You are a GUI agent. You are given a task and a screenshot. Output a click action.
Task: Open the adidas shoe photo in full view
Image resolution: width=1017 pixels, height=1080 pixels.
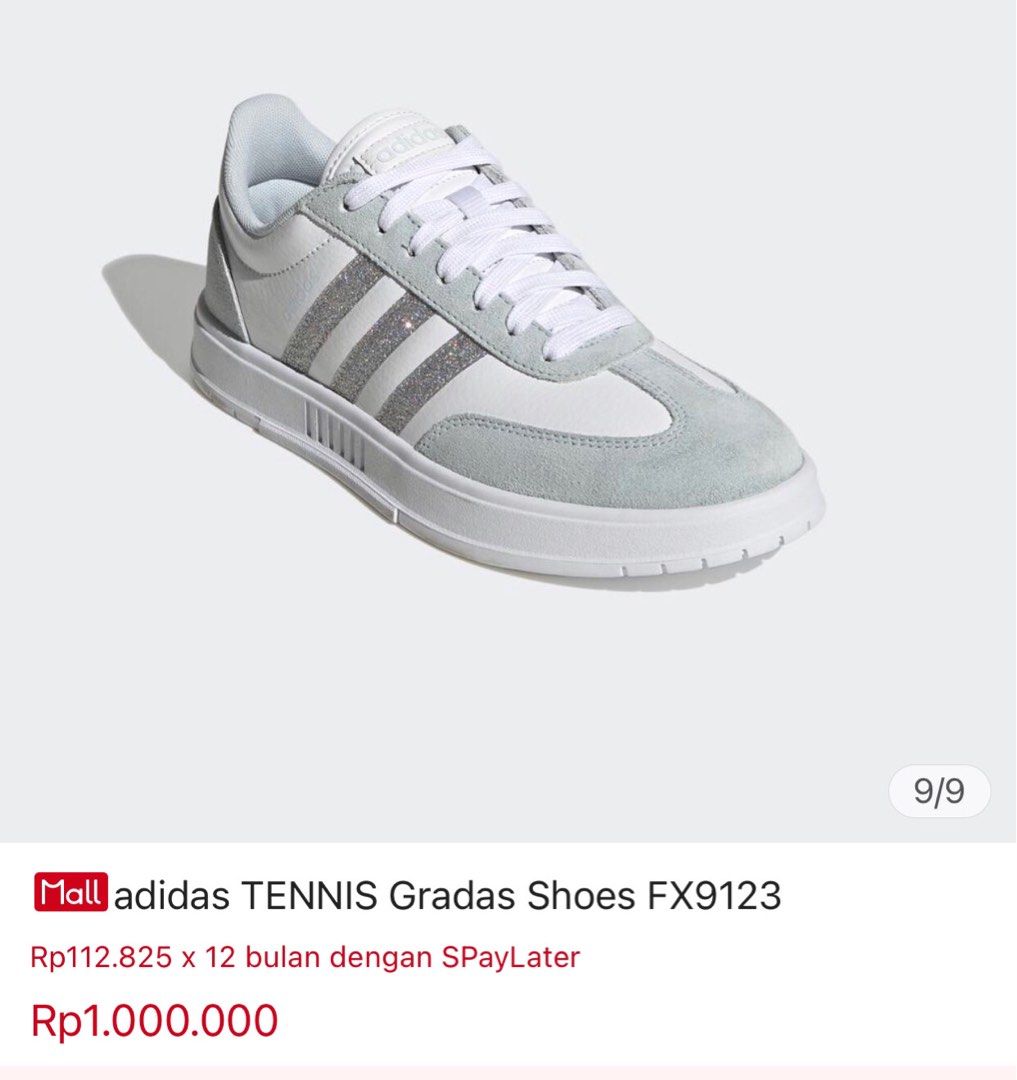(508, 340)
